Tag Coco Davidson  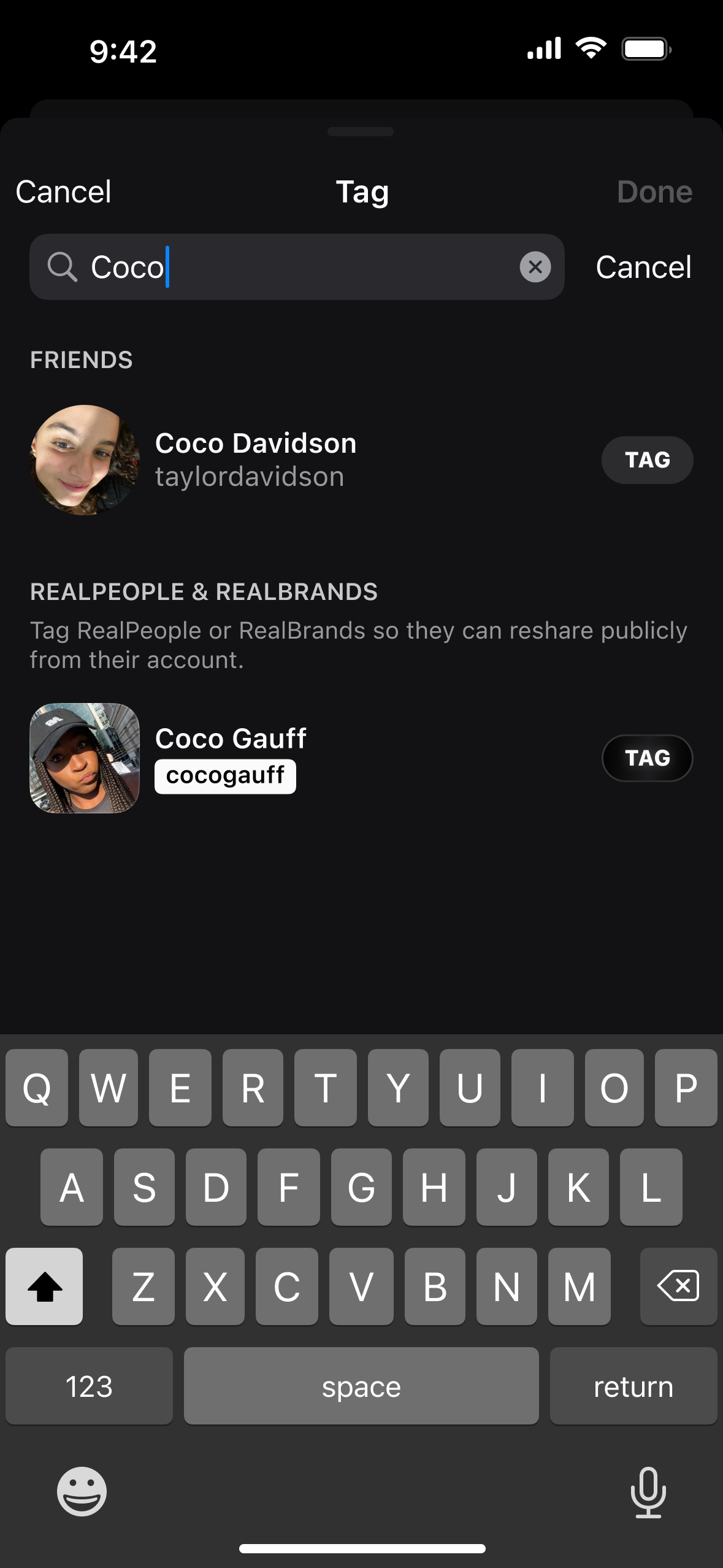coord(647,459)
